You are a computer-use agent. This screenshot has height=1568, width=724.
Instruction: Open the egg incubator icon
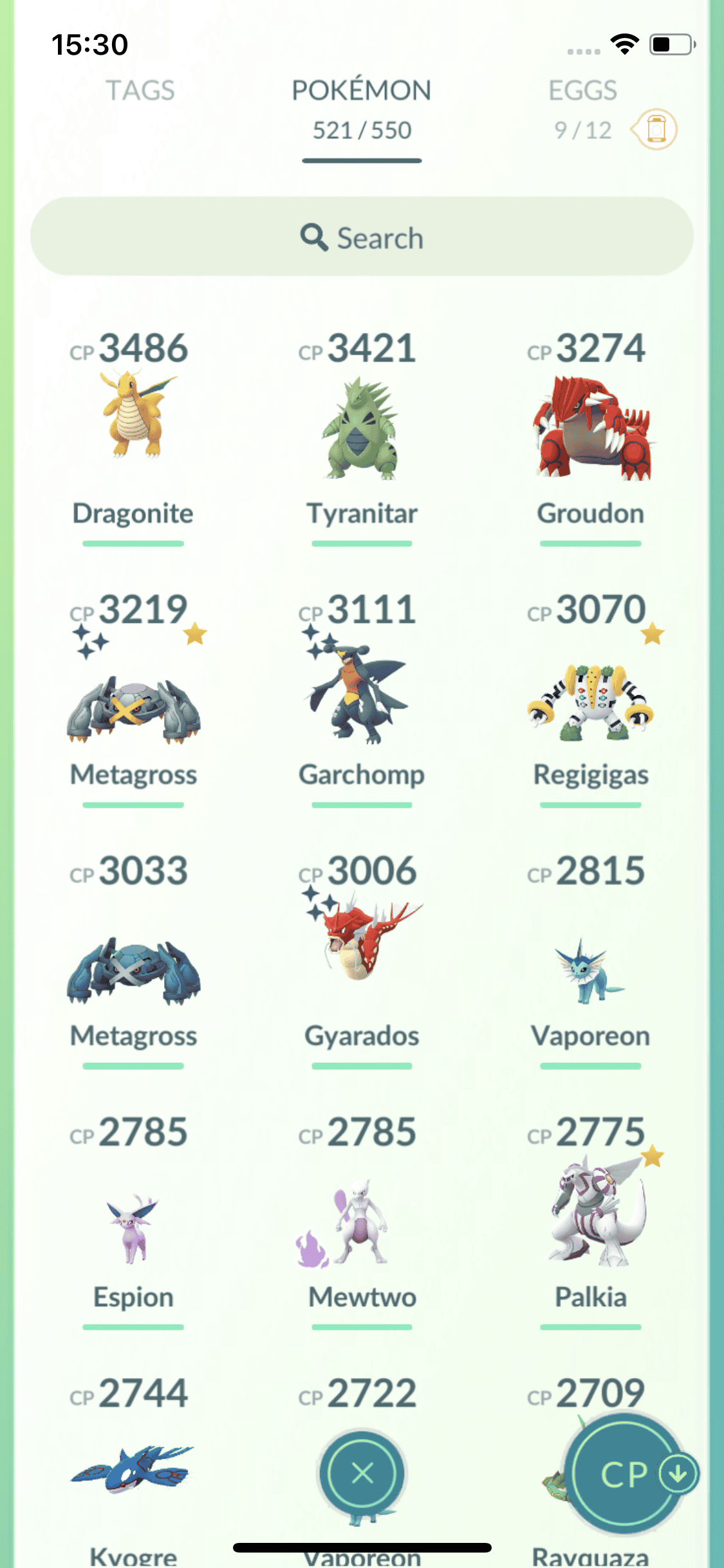click(654, 129)
